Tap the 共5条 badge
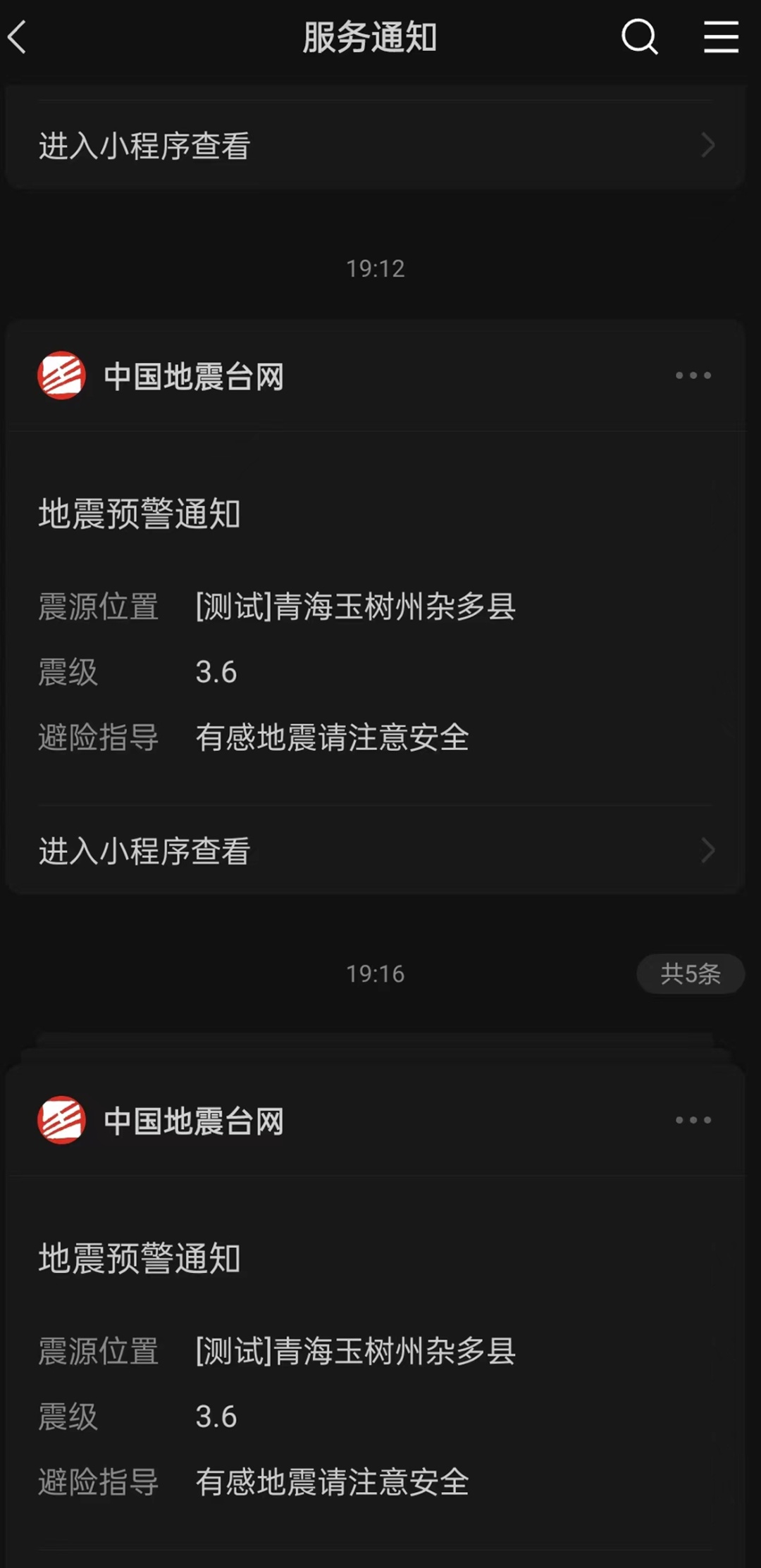The height and width of the screenshot is (1568, 761). [690, 974]
